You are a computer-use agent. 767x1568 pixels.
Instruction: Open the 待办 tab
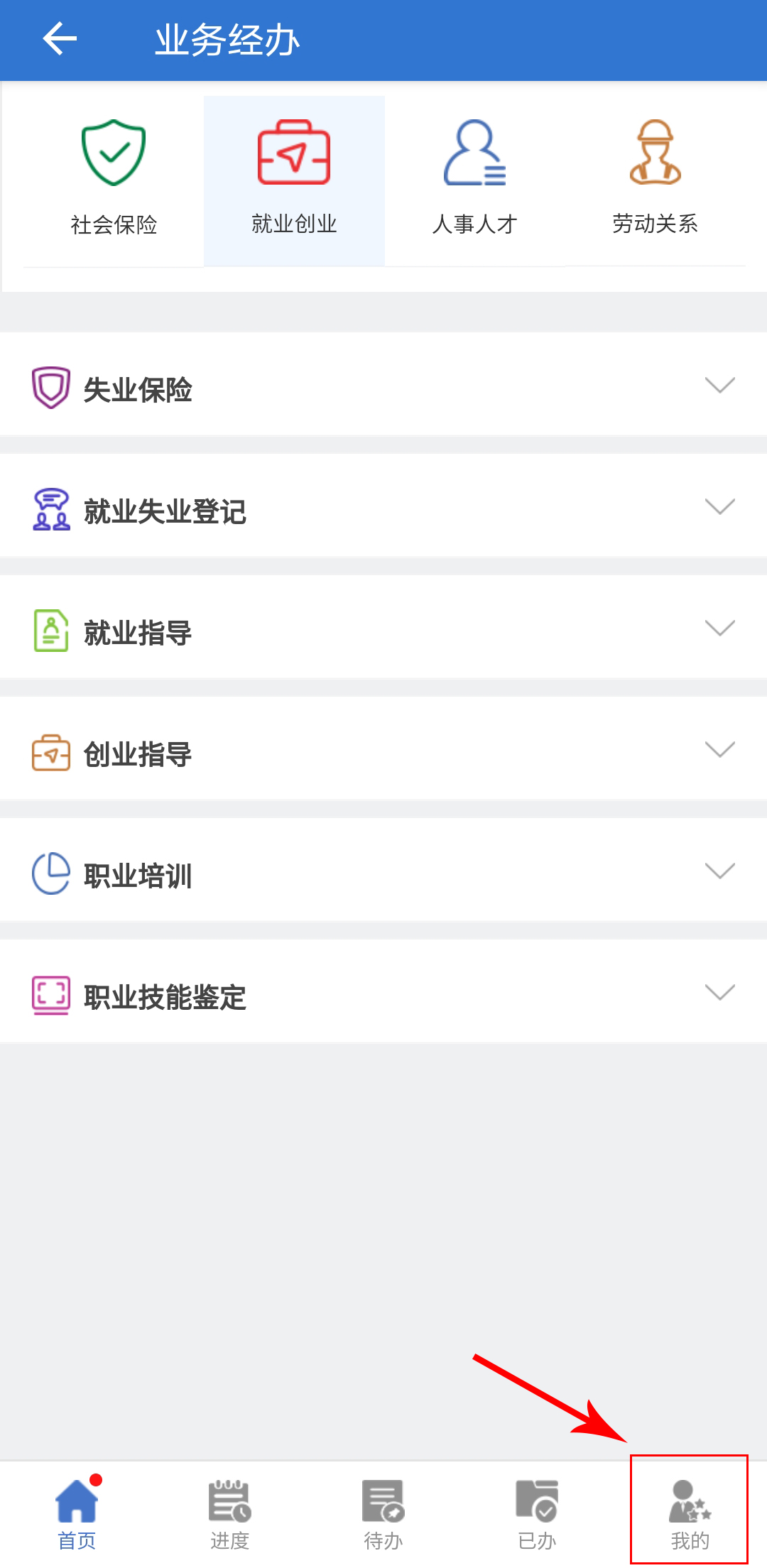383,1514
